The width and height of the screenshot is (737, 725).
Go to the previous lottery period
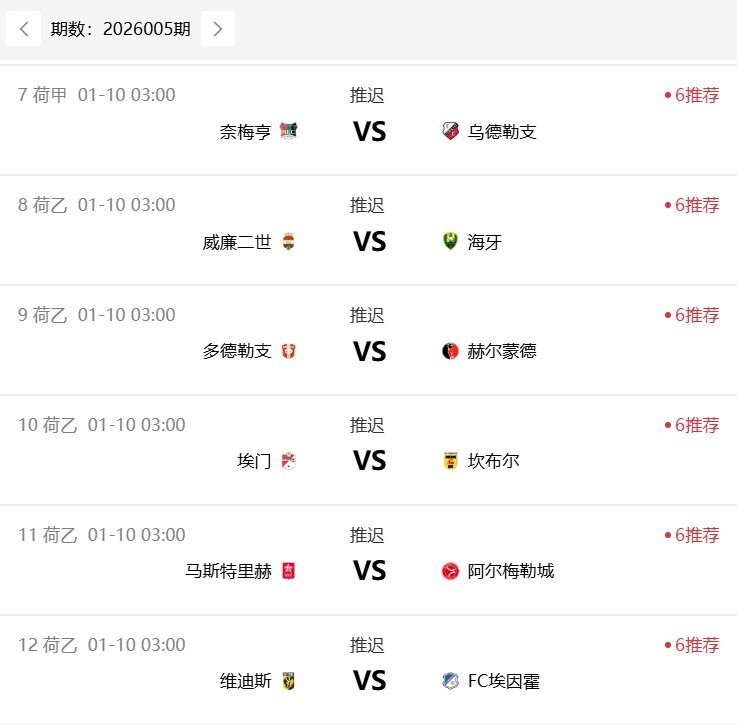coord(24,29)
